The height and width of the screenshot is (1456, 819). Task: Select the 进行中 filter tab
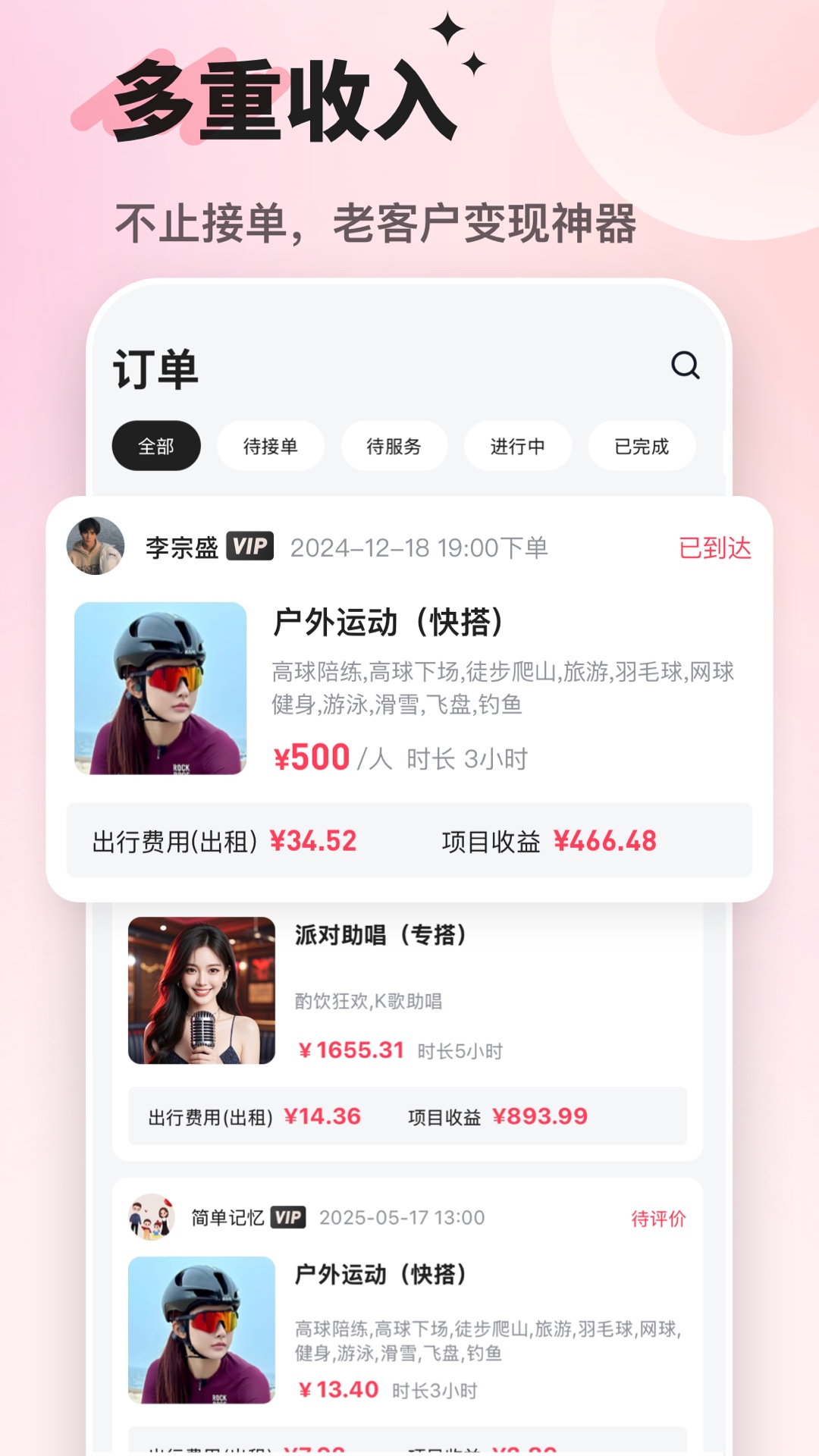coord(516,447)
